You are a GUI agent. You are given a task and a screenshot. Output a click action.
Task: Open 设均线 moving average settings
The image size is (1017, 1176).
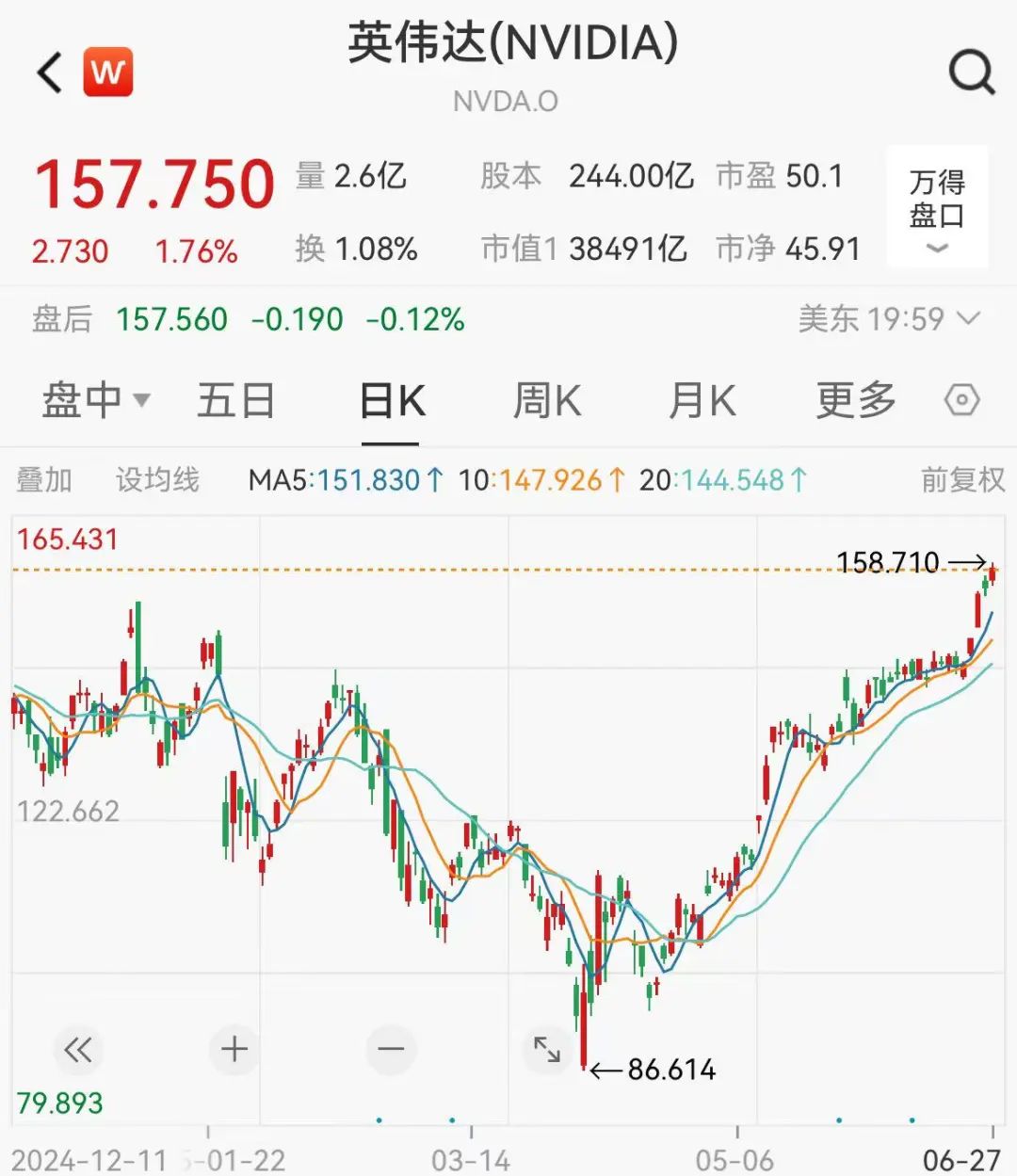pos(157,480)
